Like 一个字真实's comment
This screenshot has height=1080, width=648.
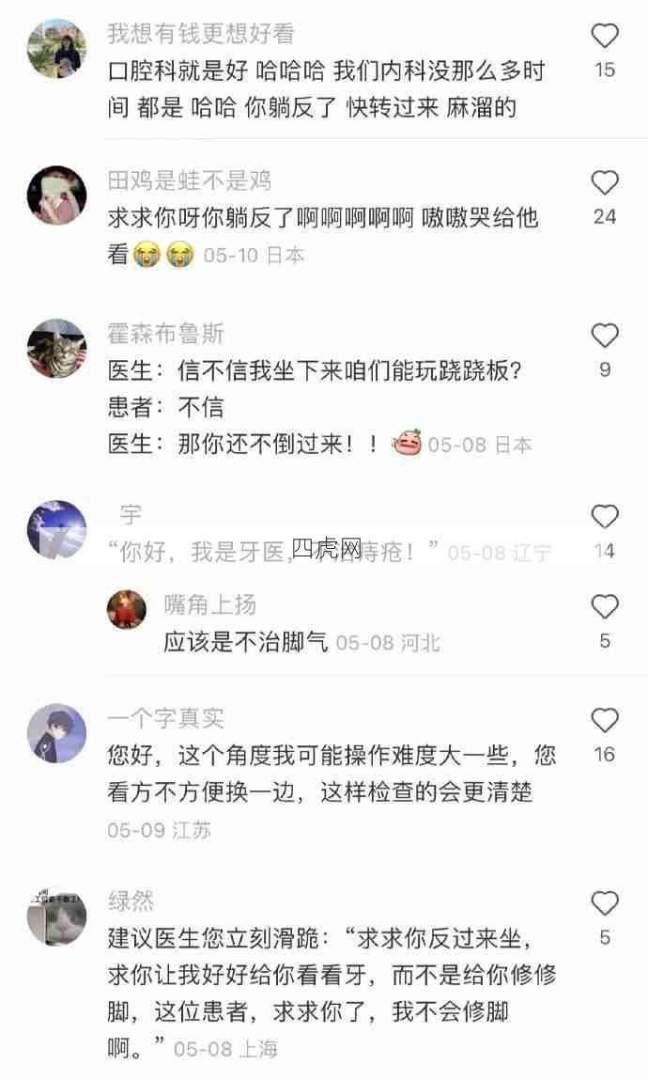point(605,720)
